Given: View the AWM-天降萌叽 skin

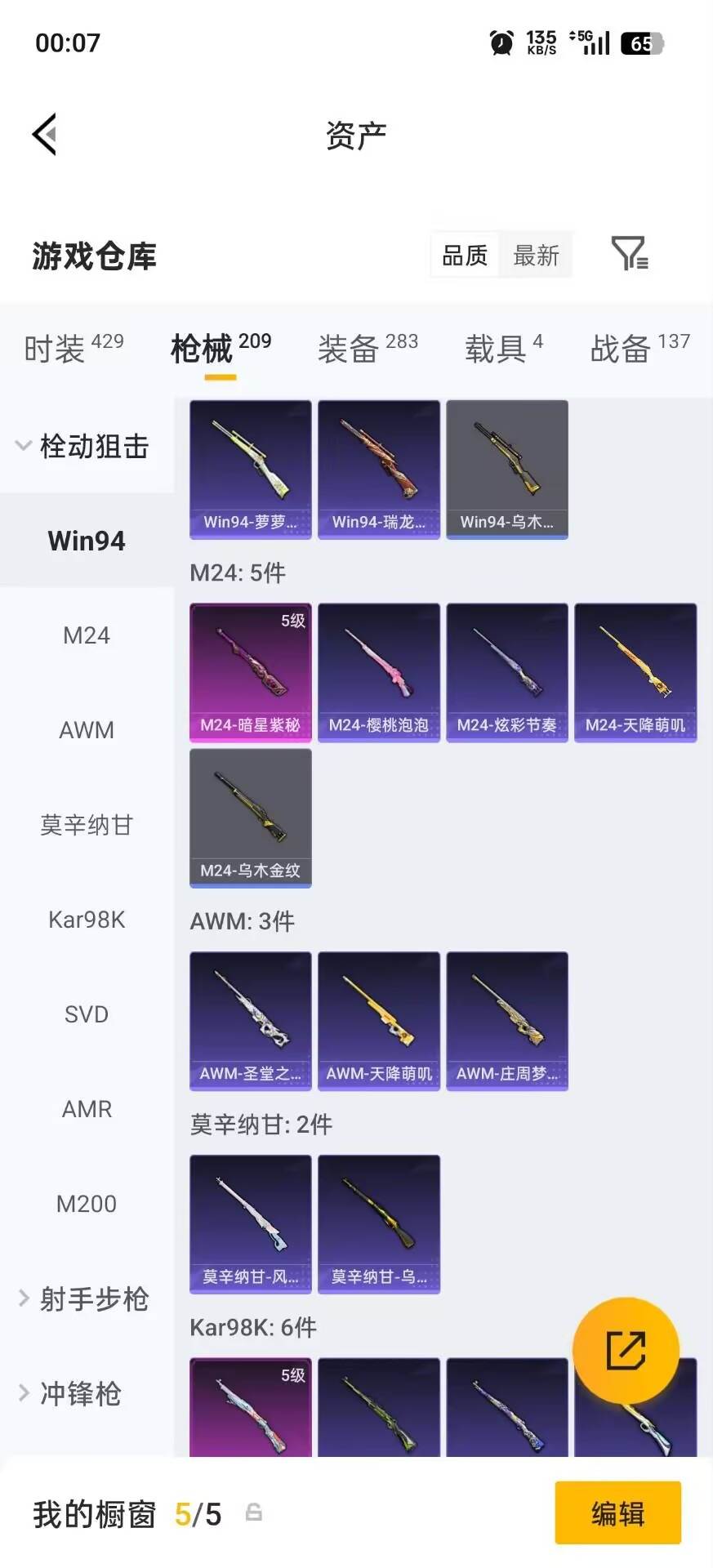Looking at the screenshot, I should pyautogui.click(x=379, y=1021).
